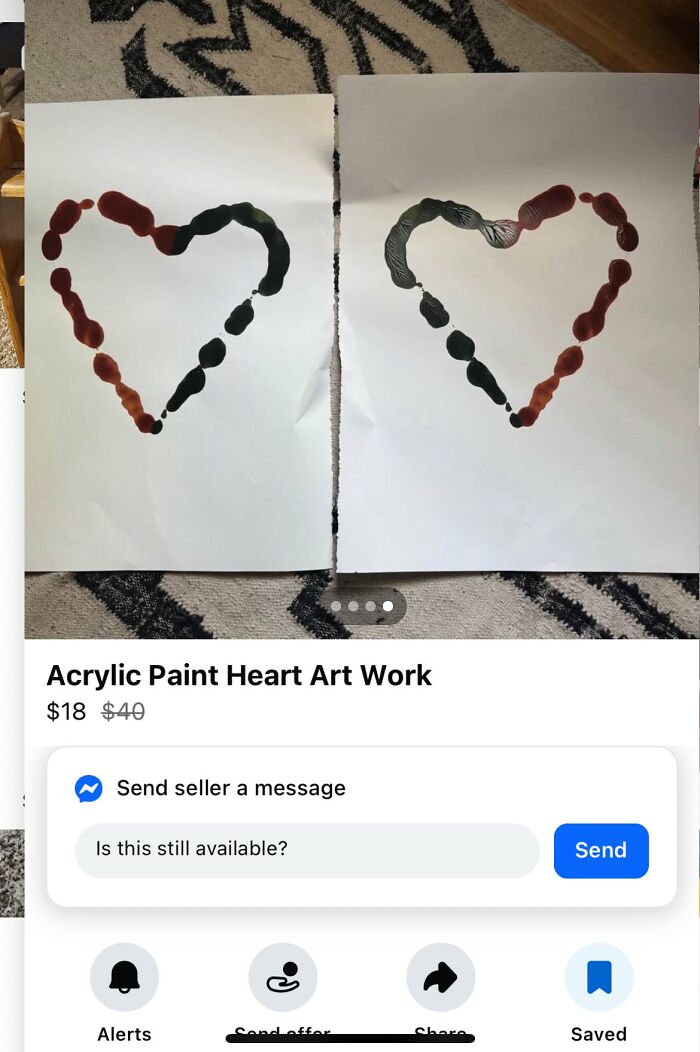The width and height of the screenshot is (700, 1052).
Task: Open Alerts bell for this listing
Action: point(124,977)
